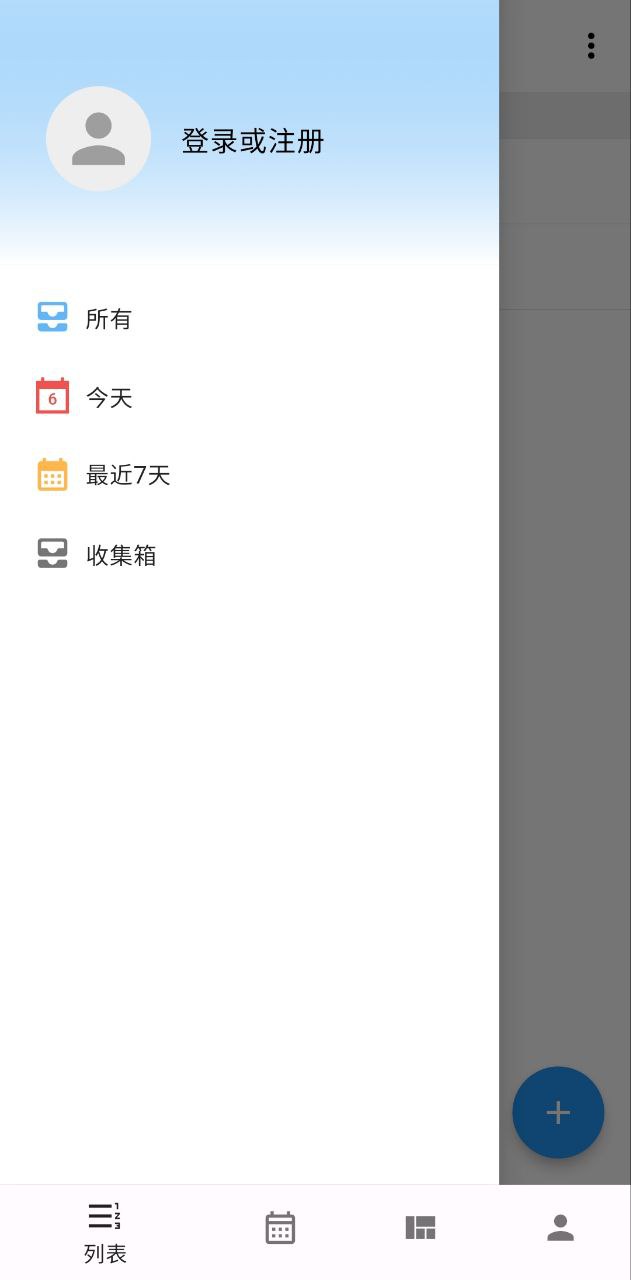Switch to the calendar tab

280,1228
